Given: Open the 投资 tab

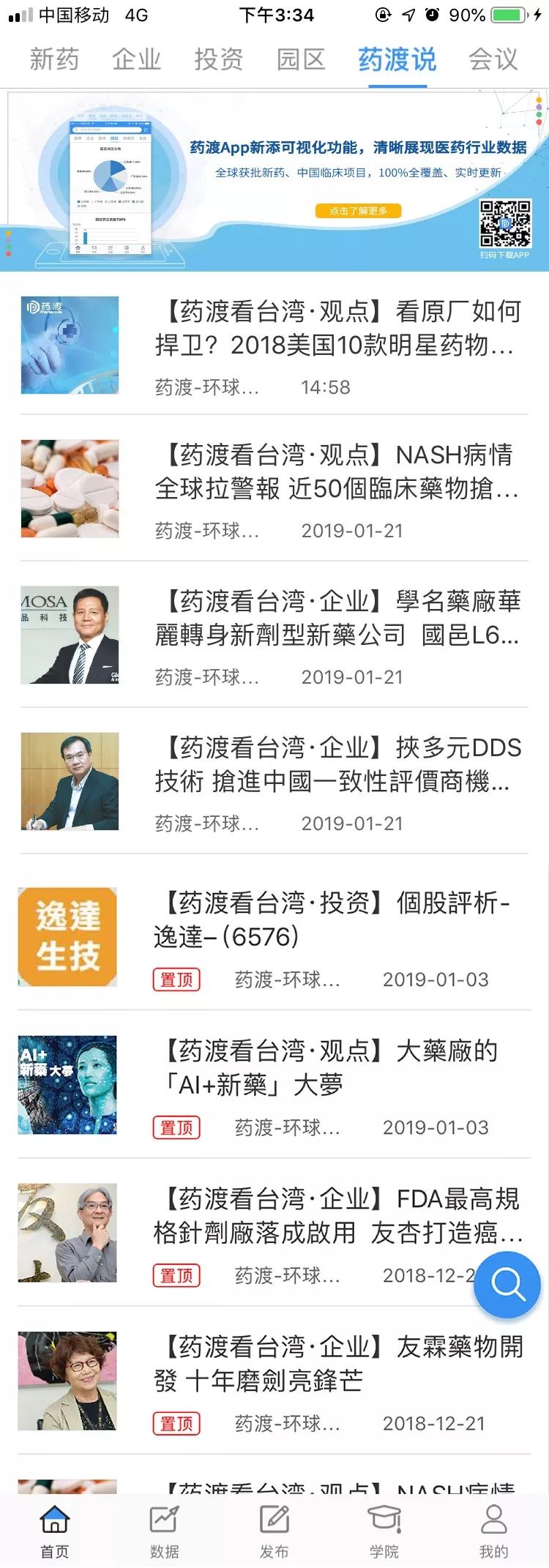Looking at the screenshot, I should click(x=218, y=59).
